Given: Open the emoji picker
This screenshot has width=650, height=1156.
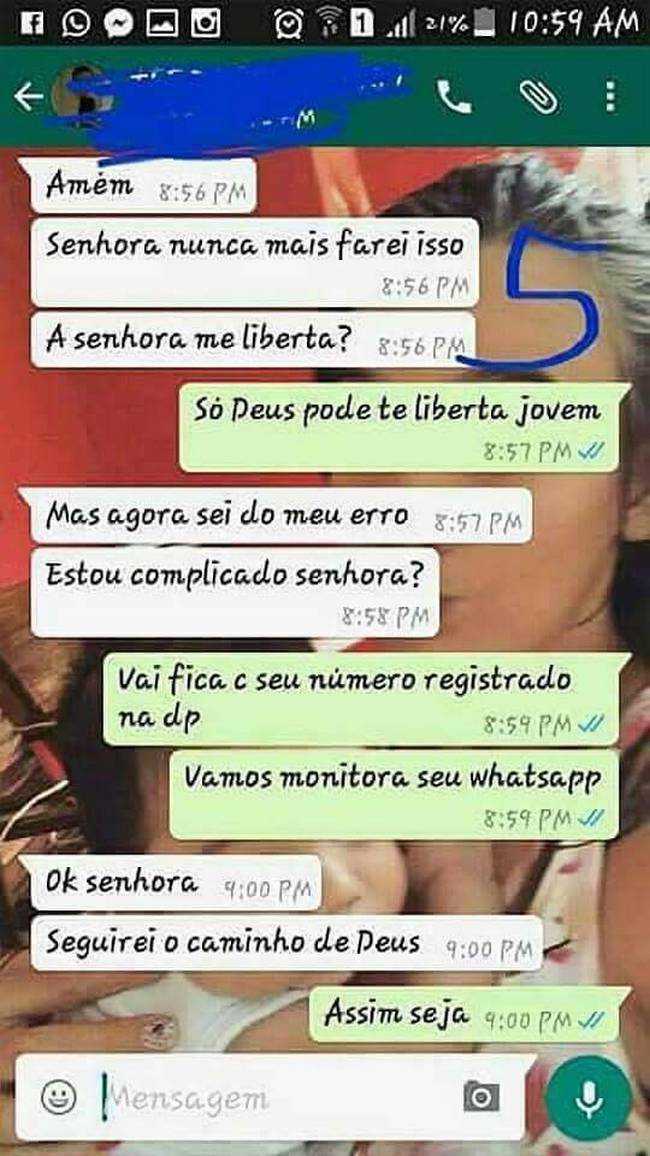Looking at the screenshot, I should tap(59, 1097).
